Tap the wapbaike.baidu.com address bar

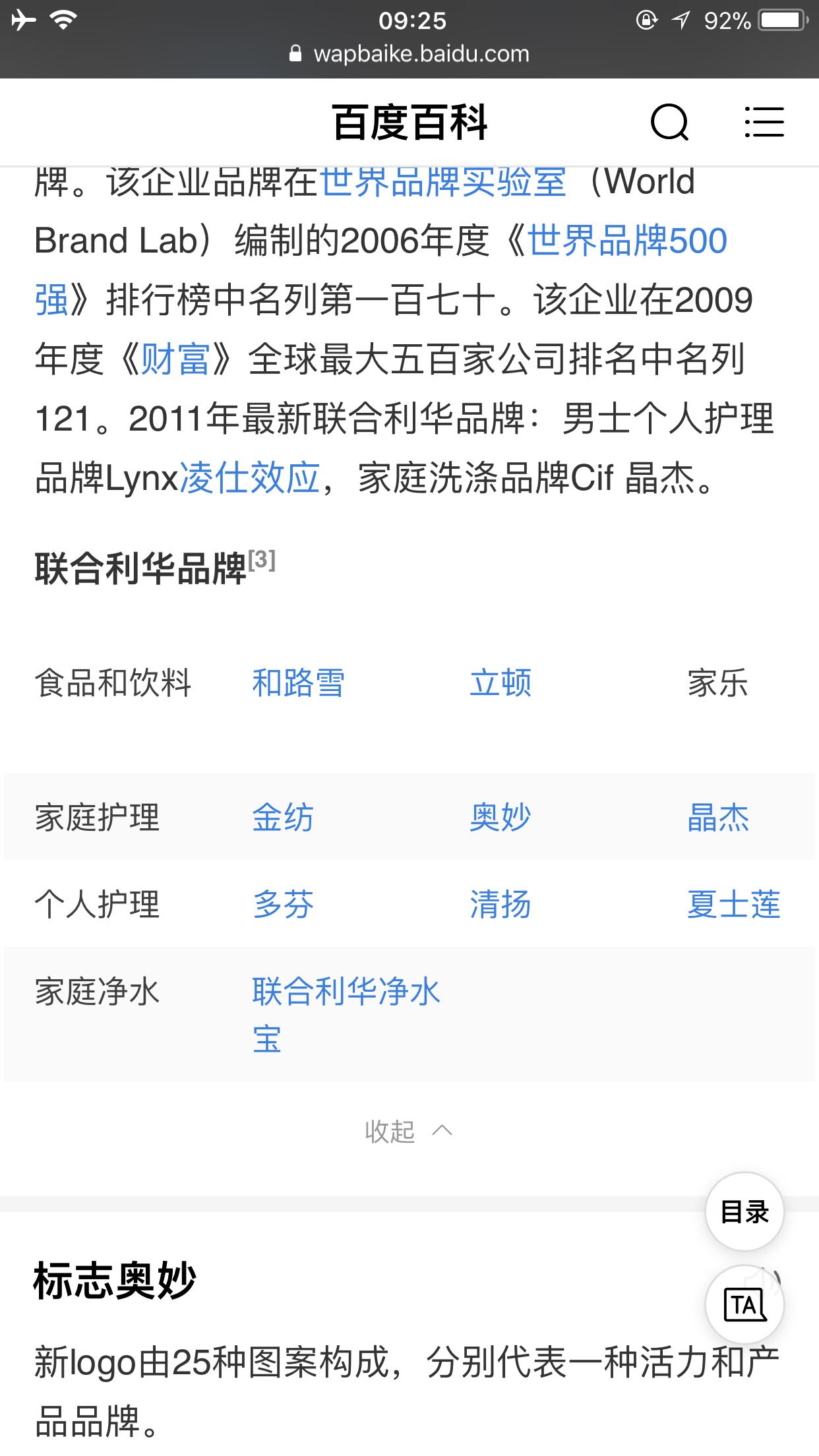click(x=409, y=54)
